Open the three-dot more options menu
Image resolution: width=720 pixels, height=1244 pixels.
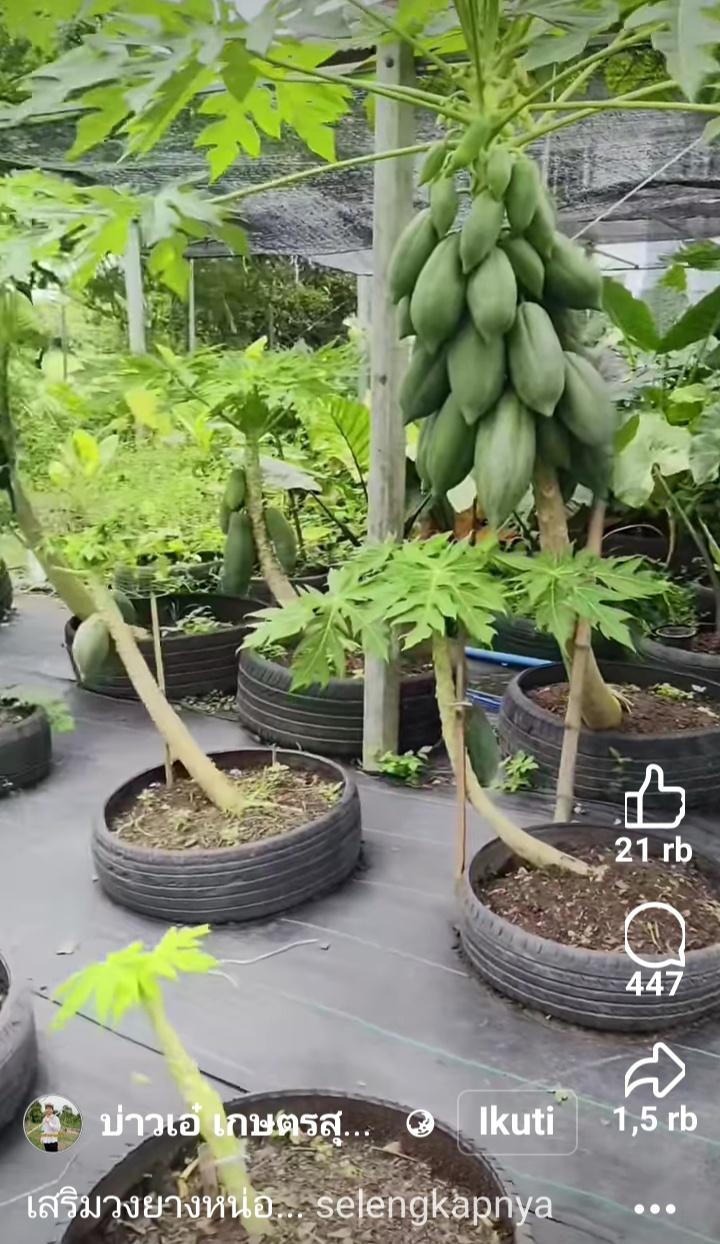655,1208
